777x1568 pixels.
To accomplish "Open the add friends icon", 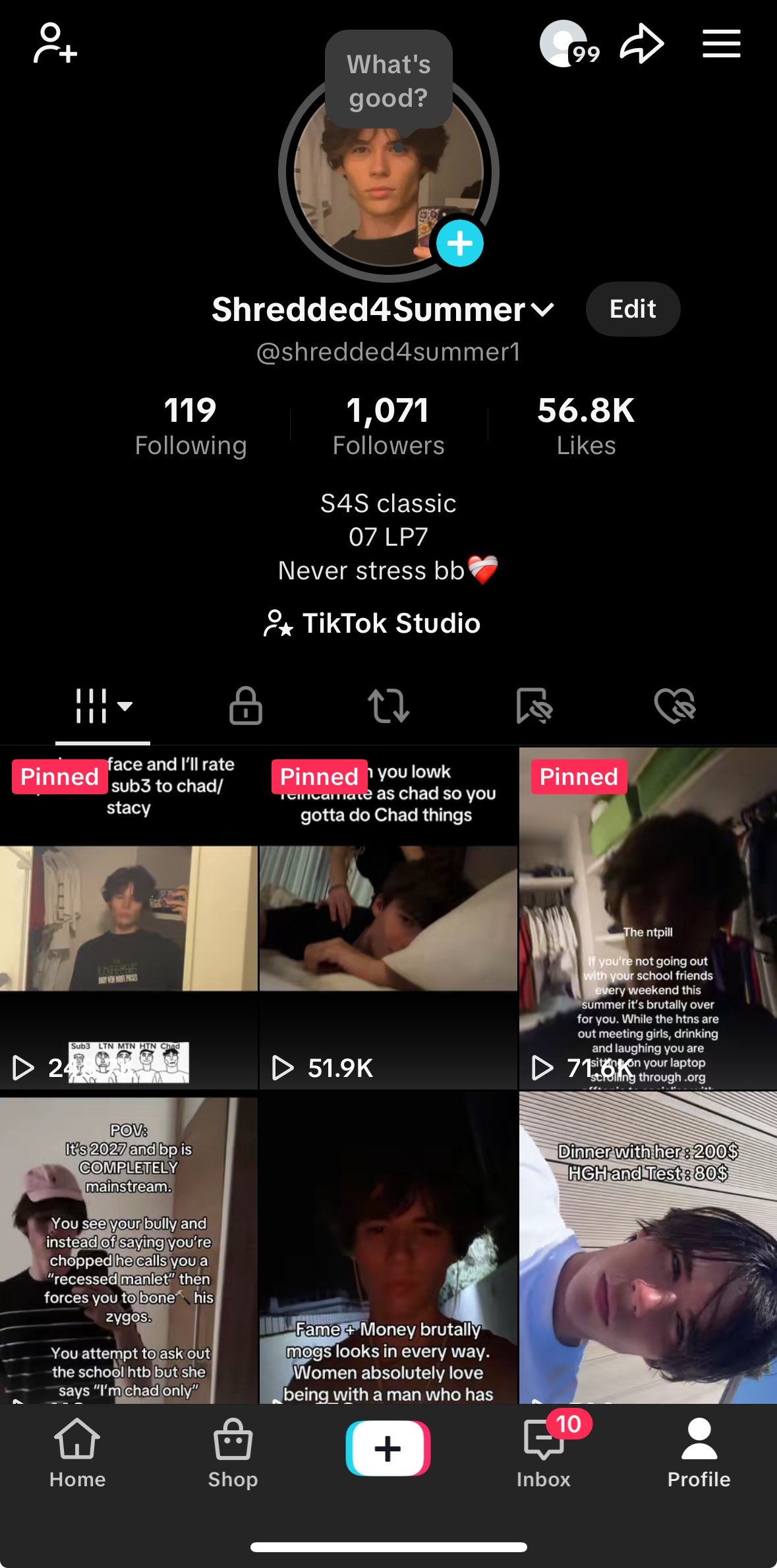I will tap(55, 44).
